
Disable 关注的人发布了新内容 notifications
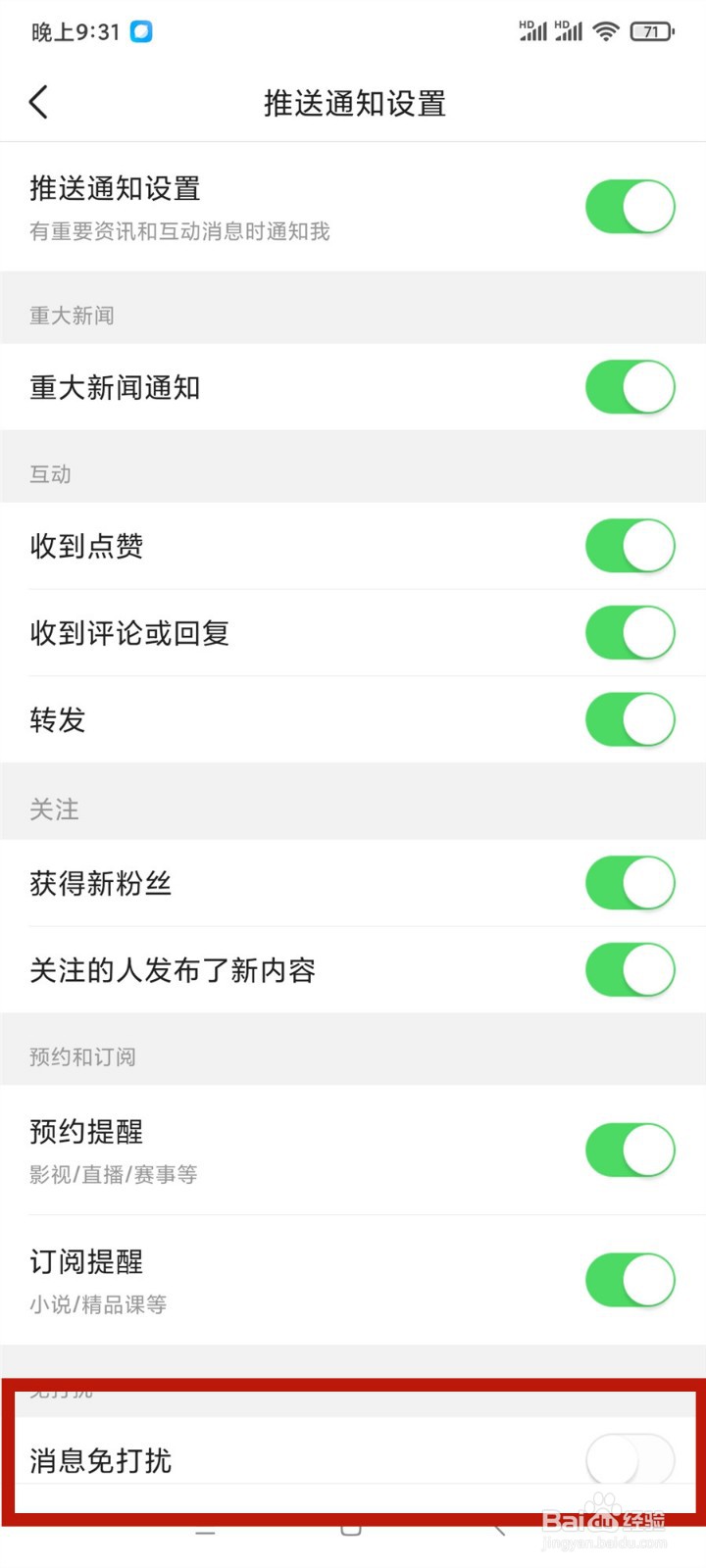point(630,970)
